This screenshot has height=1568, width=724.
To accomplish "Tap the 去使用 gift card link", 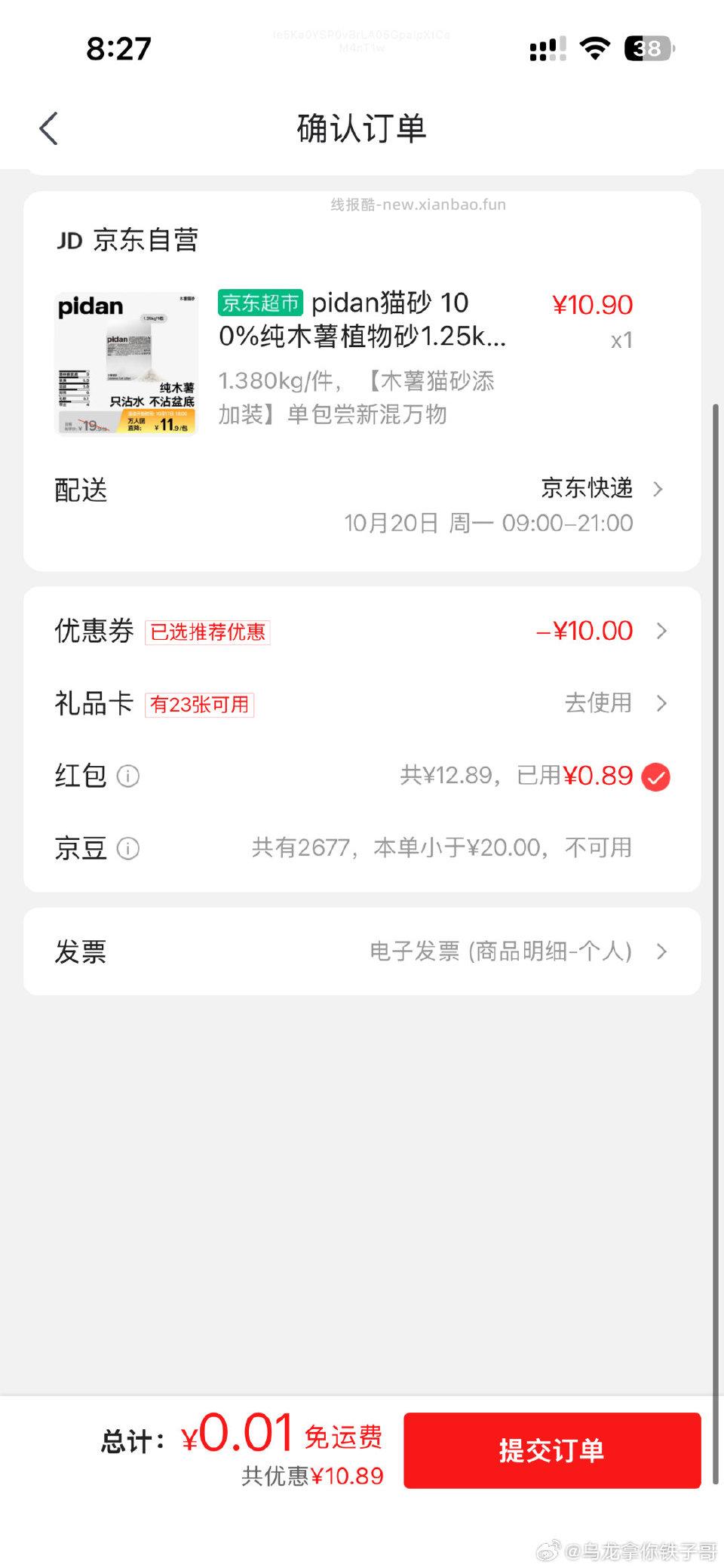I will click(x=598, y=703).
